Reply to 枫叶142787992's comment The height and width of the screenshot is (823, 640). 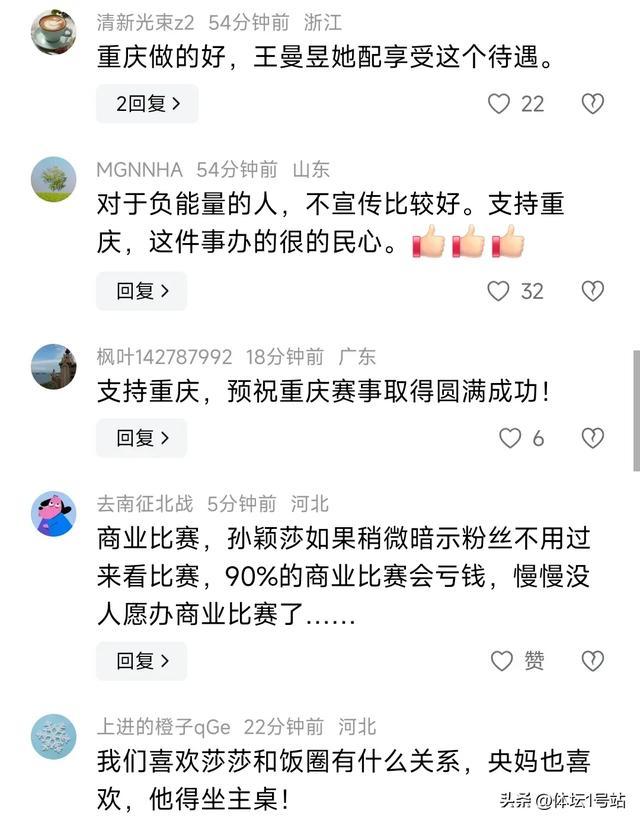coord(142,438)
